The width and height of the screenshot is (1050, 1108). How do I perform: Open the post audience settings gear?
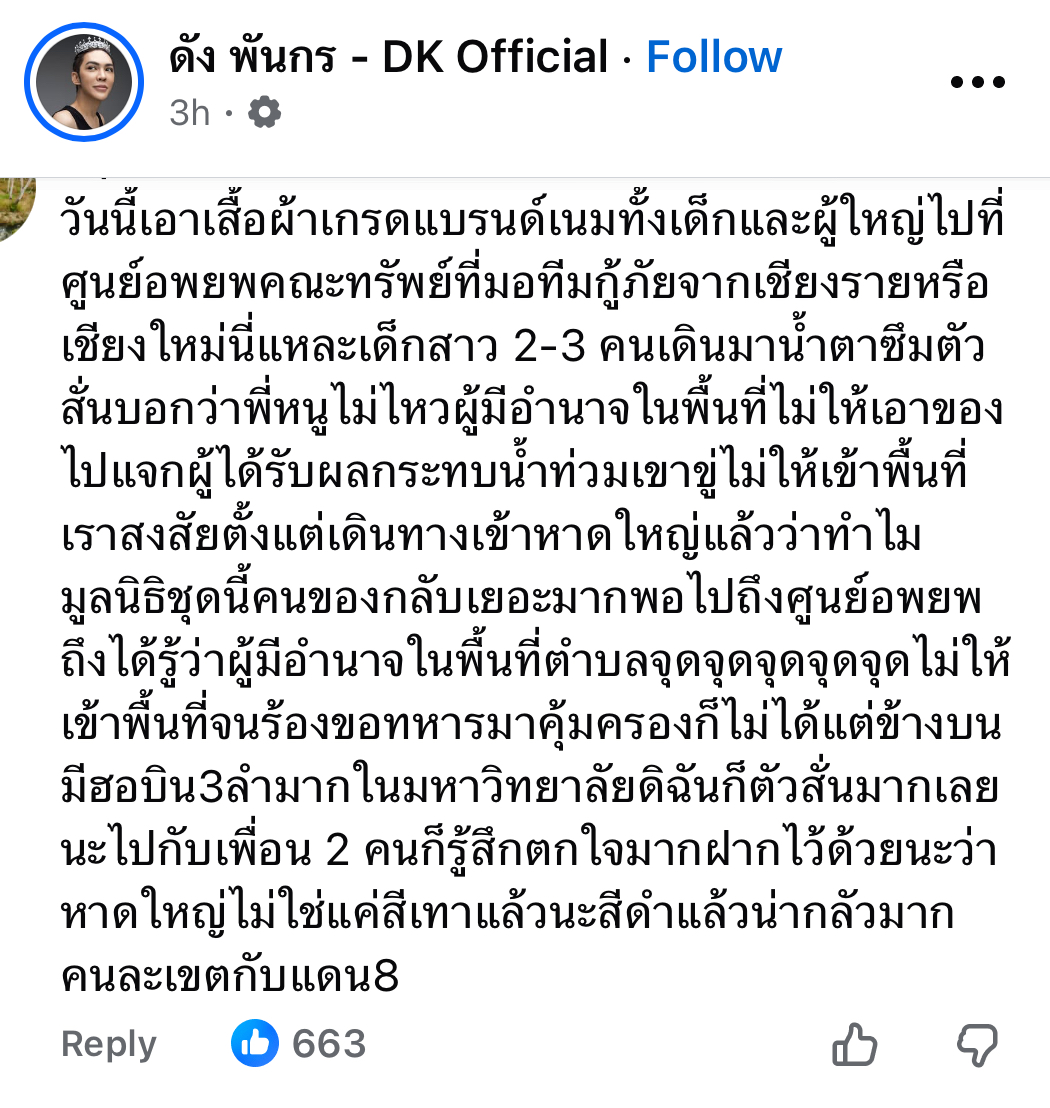click(x=264, y=112)
